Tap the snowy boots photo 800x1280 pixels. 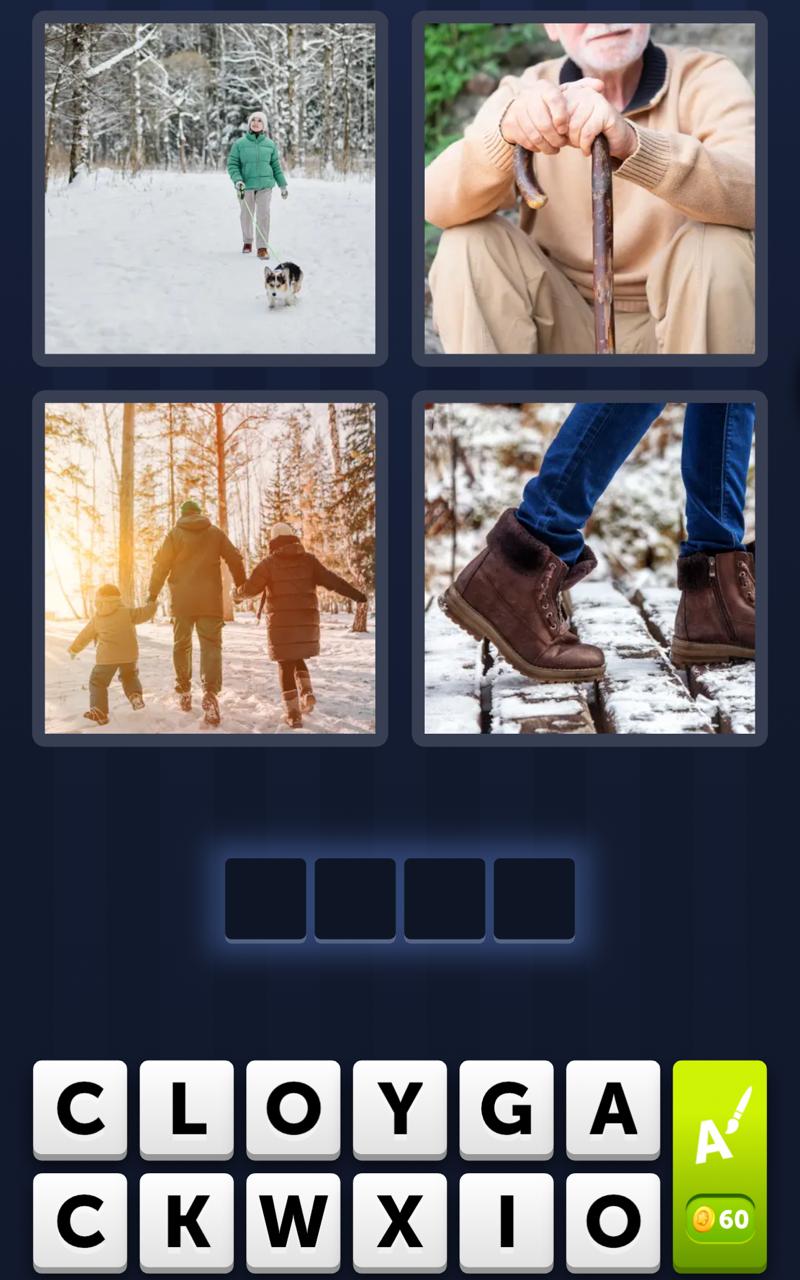588,566
